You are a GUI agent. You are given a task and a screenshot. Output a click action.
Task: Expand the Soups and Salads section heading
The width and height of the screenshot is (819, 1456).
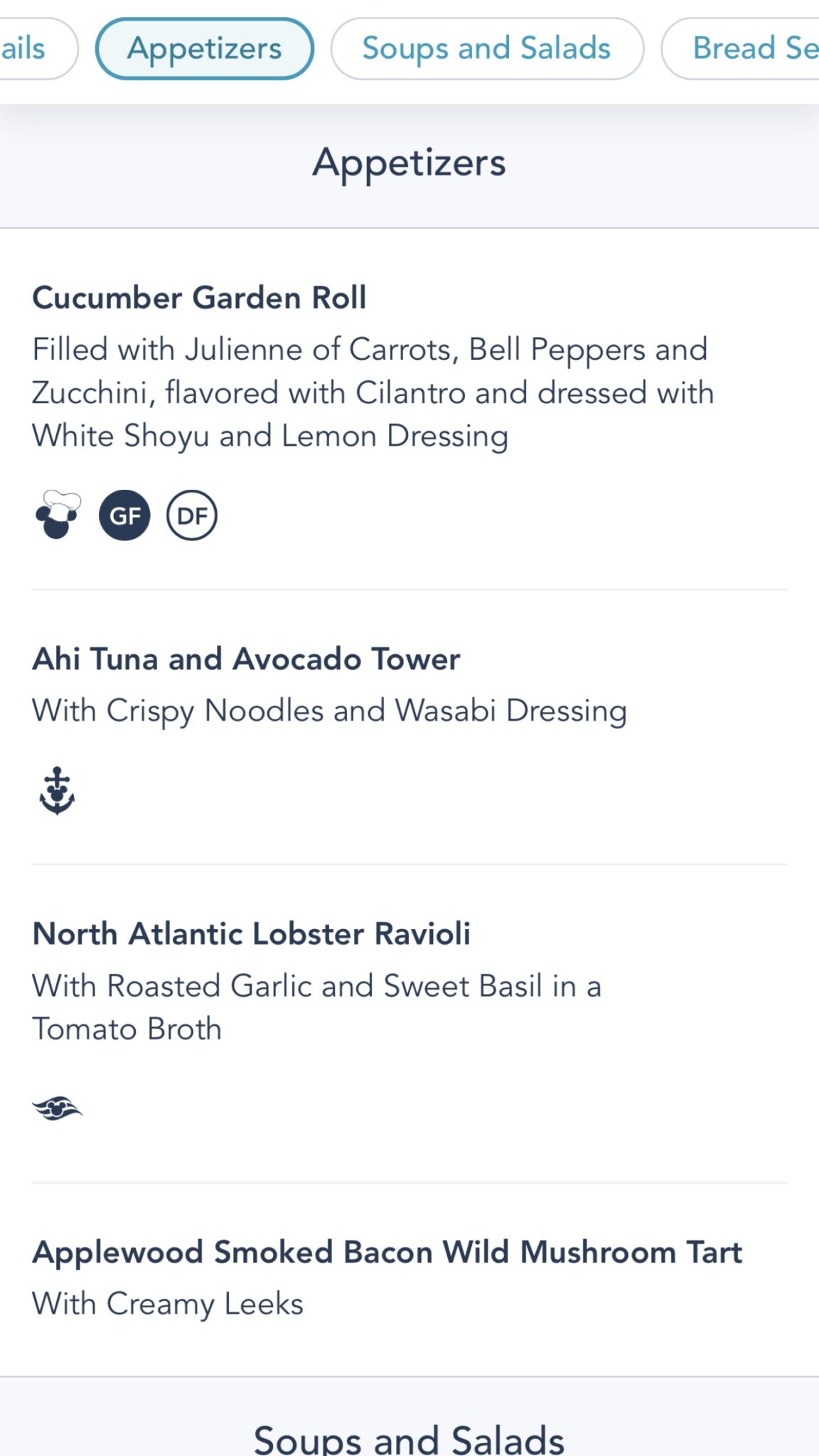click(x=409, y=1438)
